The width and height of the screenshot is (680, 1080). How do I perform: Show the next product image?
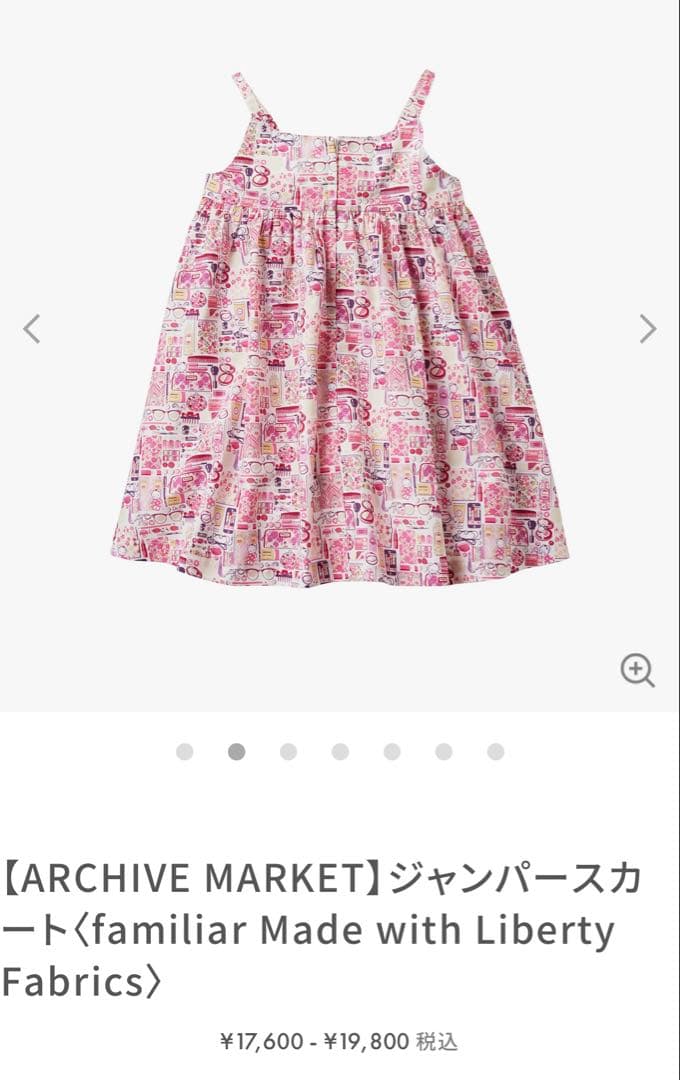(648, 328)
